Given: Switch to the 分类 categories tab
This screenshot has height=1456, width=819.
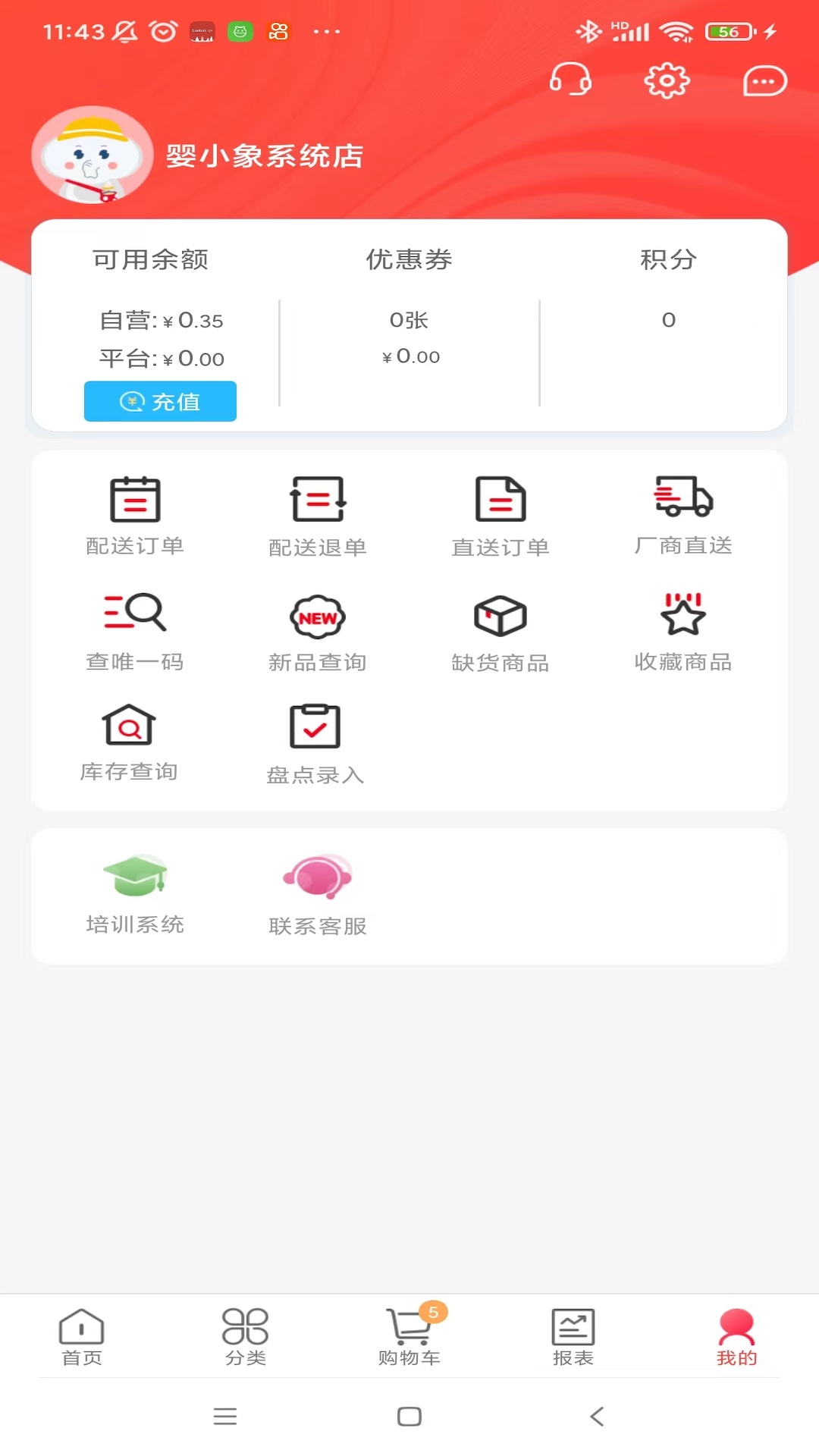Looking at the screenshot, I should click(245, 1338).
